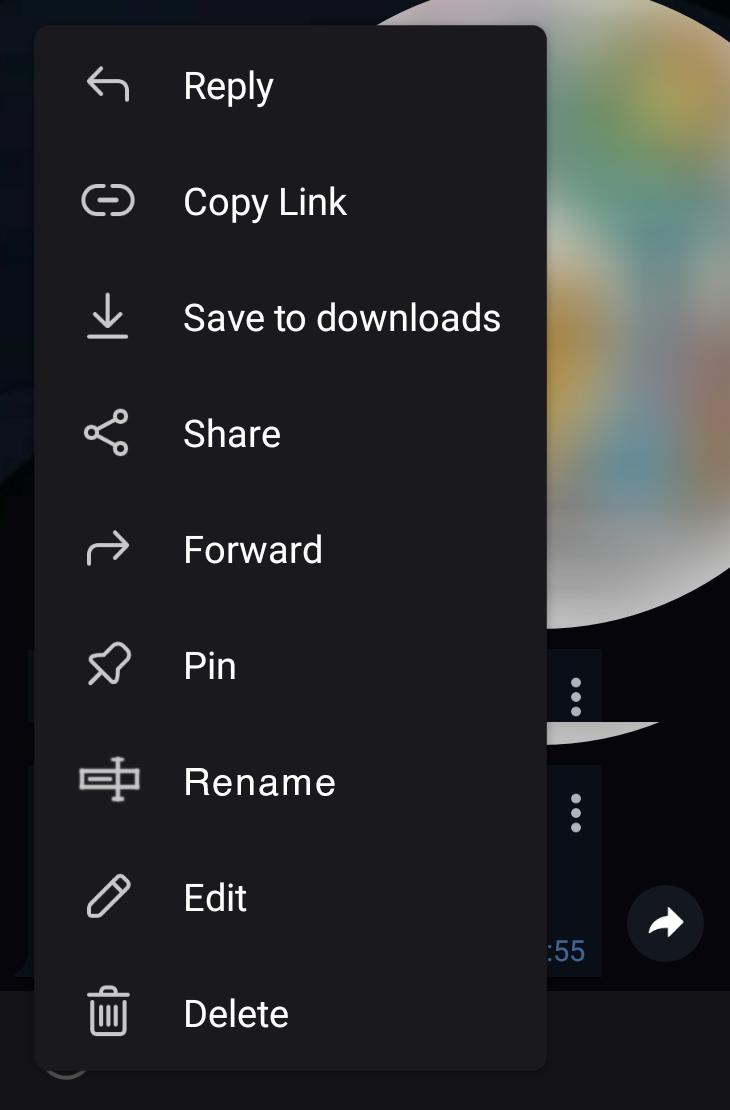Tap the Edit pencil icon

(107, 896)
